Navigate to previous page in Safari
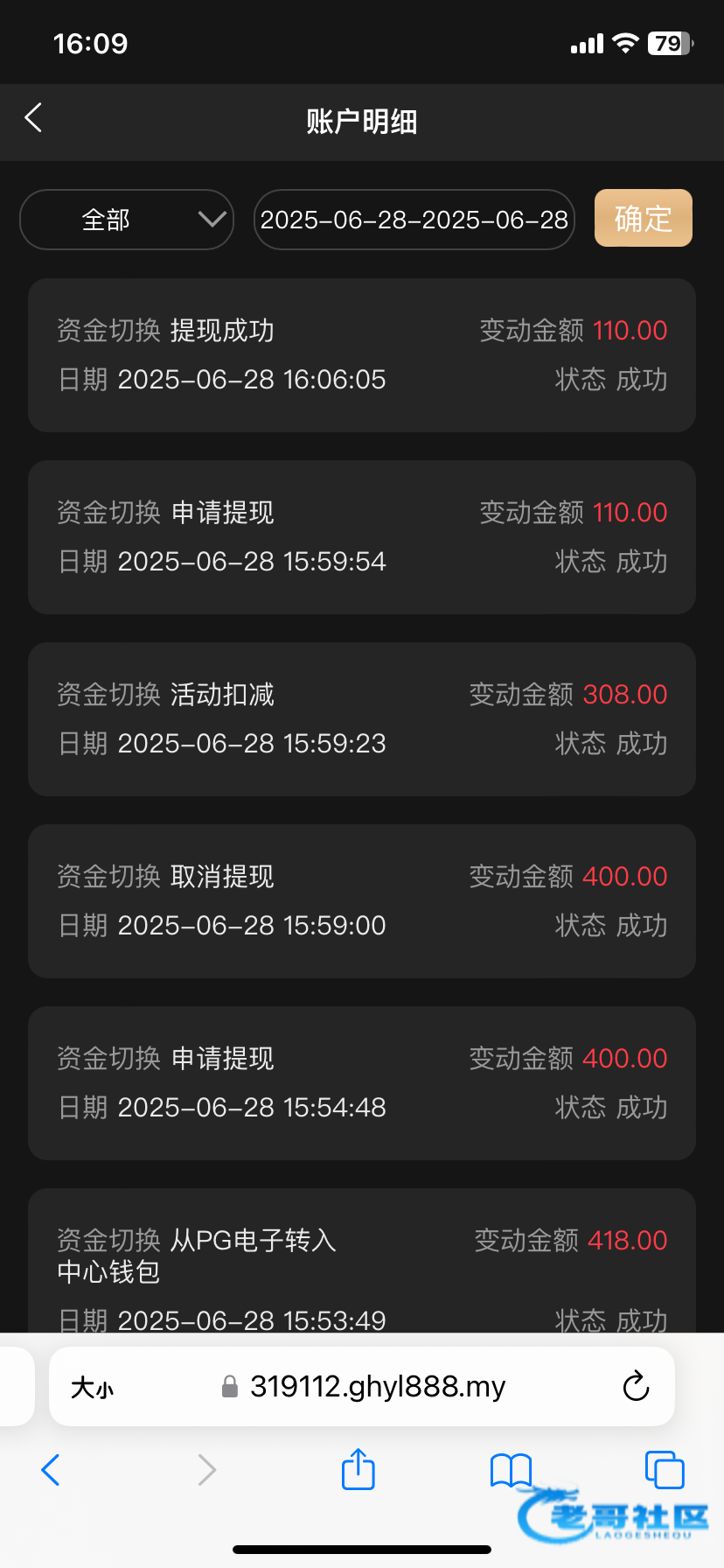 click(51, 1470)
